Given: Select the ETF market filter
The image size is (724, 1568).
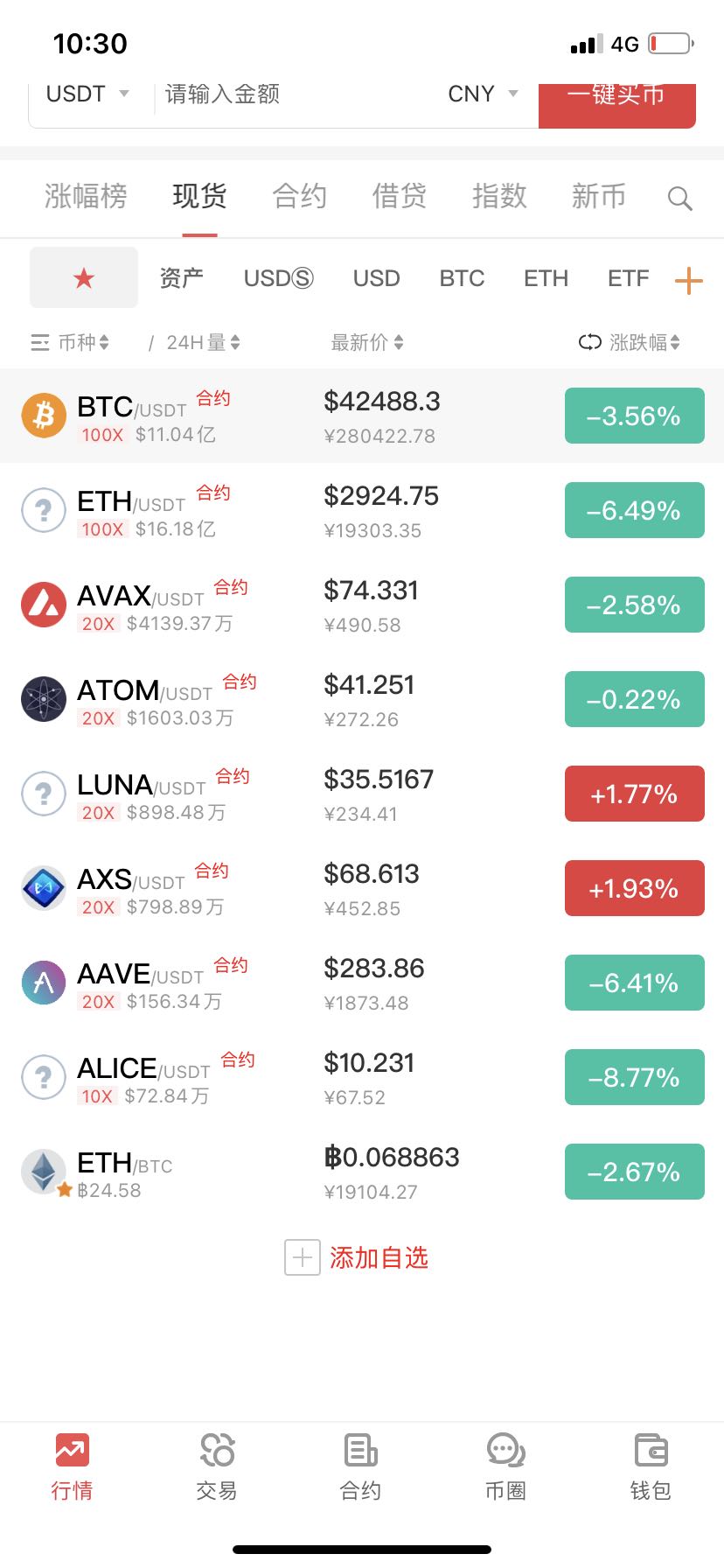Looking at the screenshot, I should pos(628,278).
